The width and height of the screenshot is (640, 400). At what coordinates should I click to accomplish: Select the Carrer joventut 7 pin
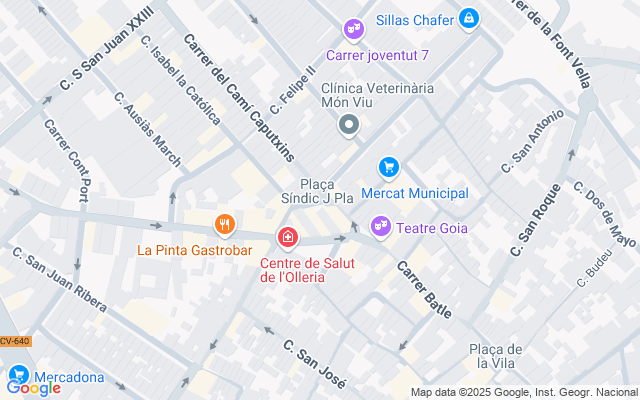point(353,30)
